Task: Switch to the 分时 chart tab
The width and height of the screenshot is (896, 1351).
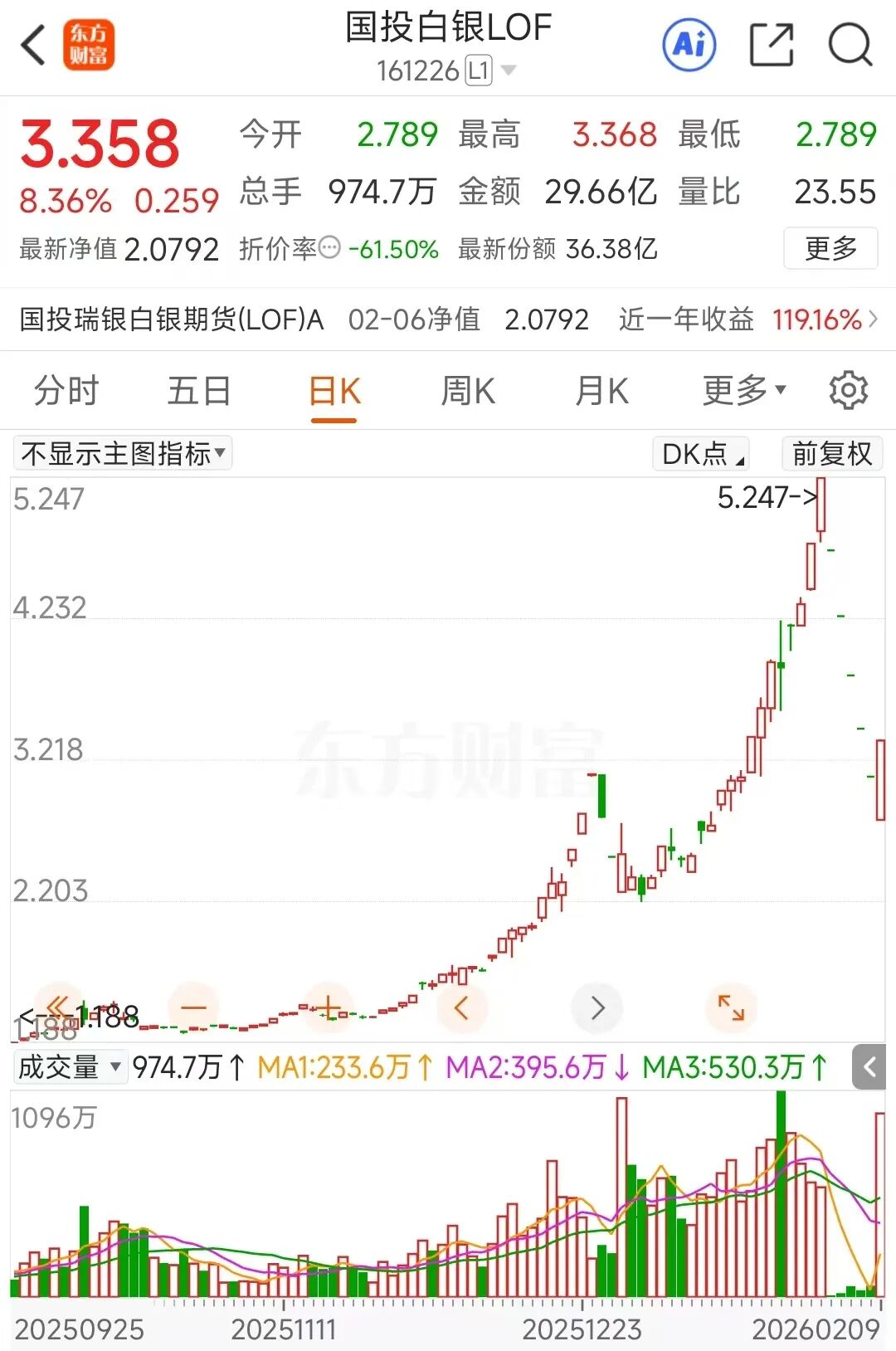Action: pyautogui.click(x=66, y=391)
